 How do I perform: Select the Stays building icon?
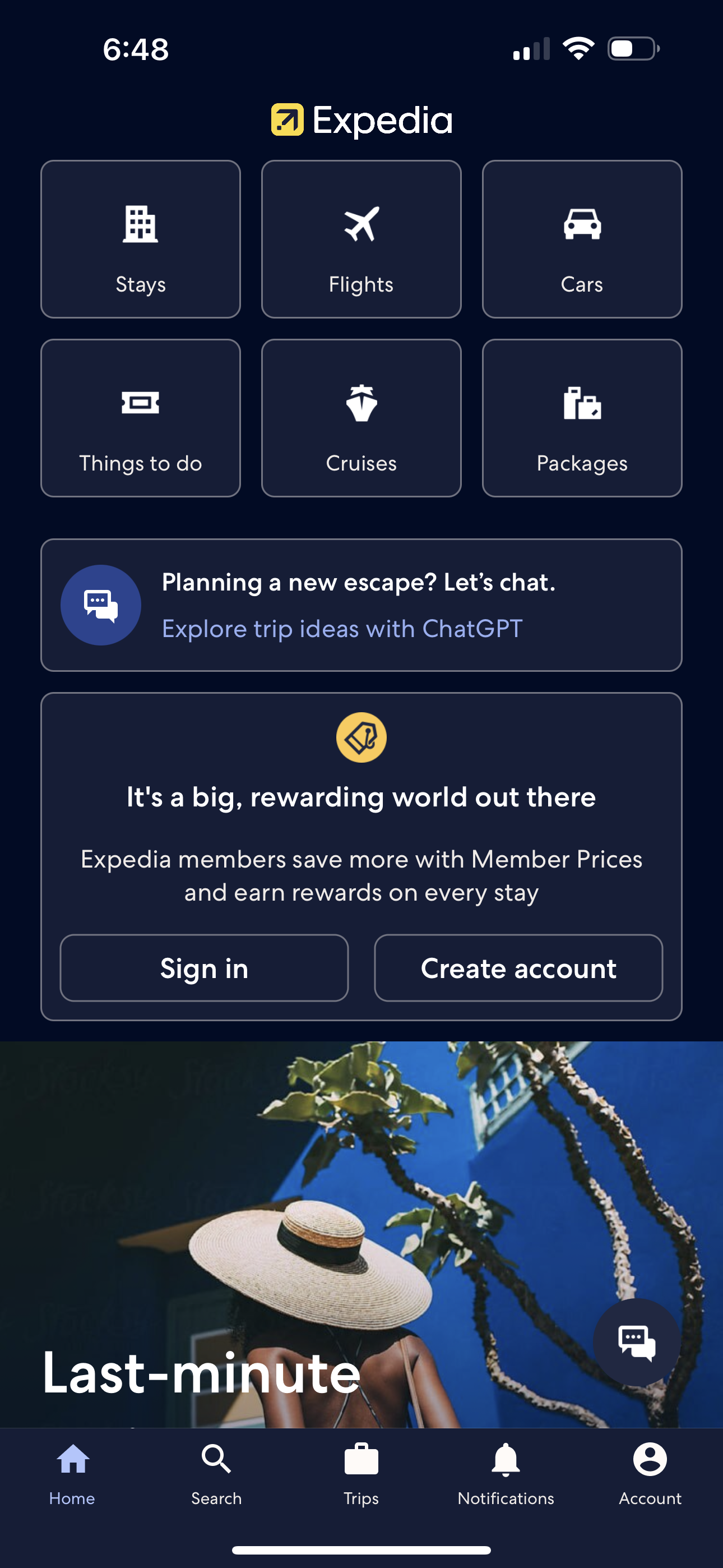140,223
